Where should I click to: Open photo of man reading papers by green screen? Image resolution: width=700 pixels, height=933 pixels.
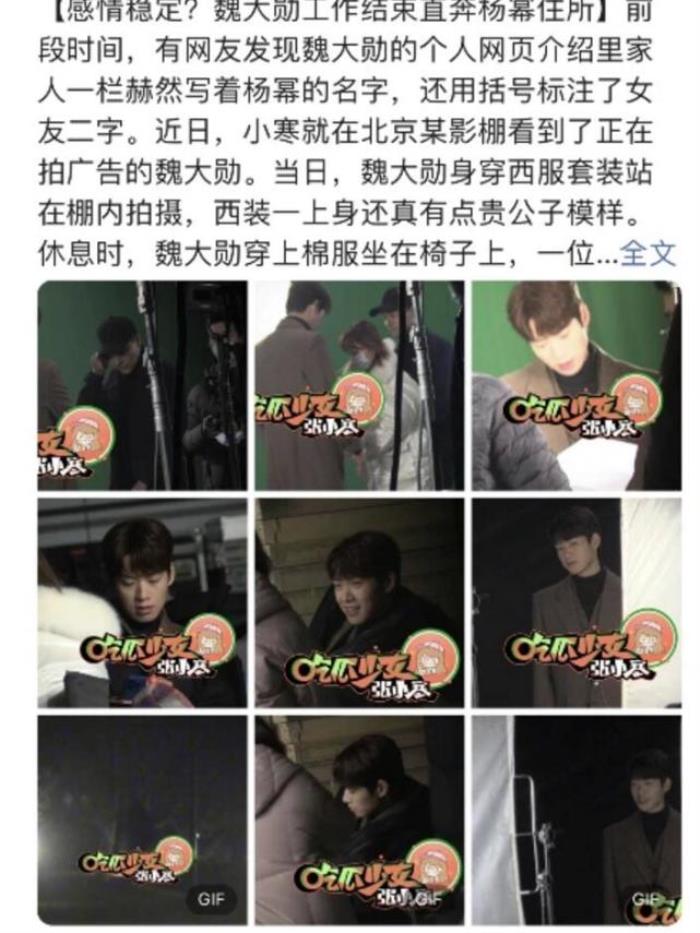[x=576, y=385]
